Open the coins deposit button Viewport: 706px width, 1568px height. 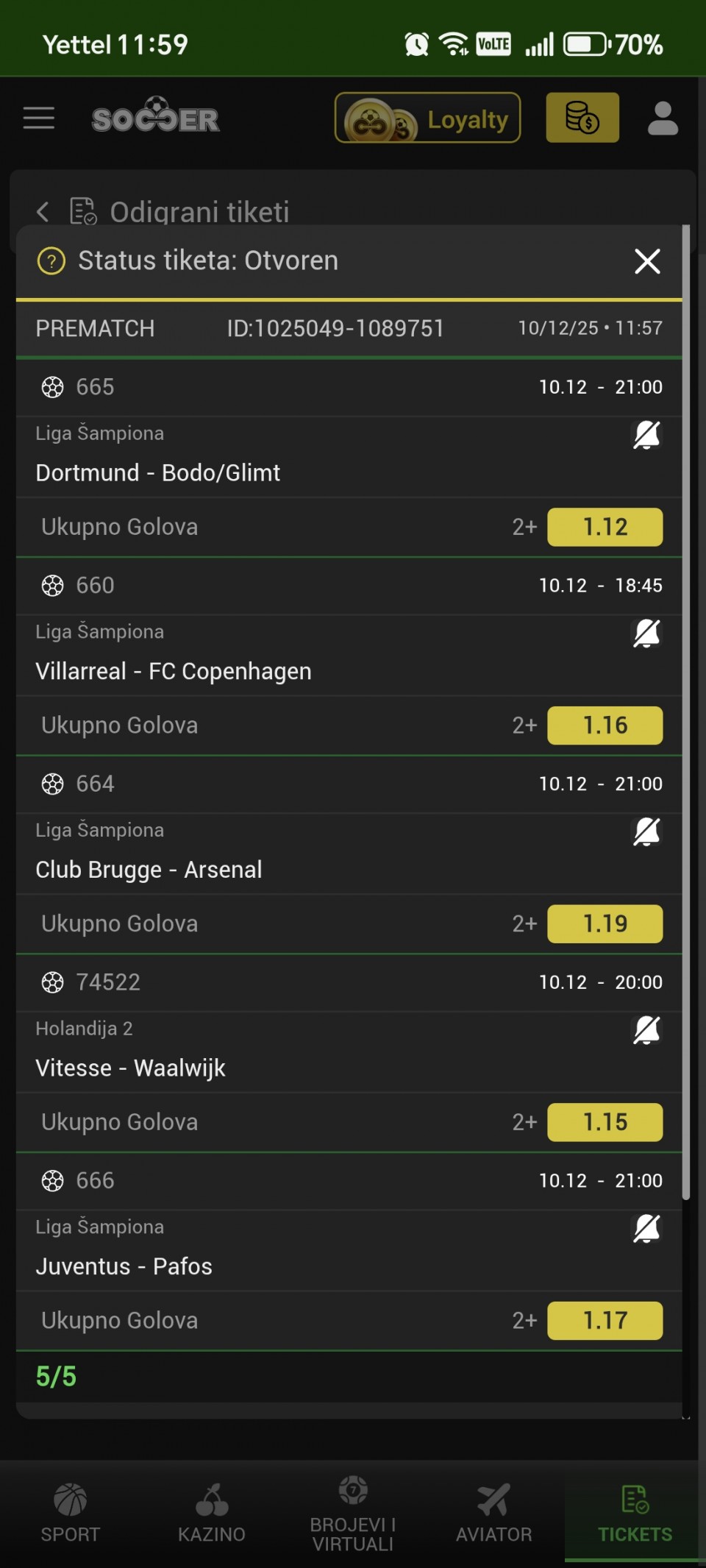click(x=582, y=118)
